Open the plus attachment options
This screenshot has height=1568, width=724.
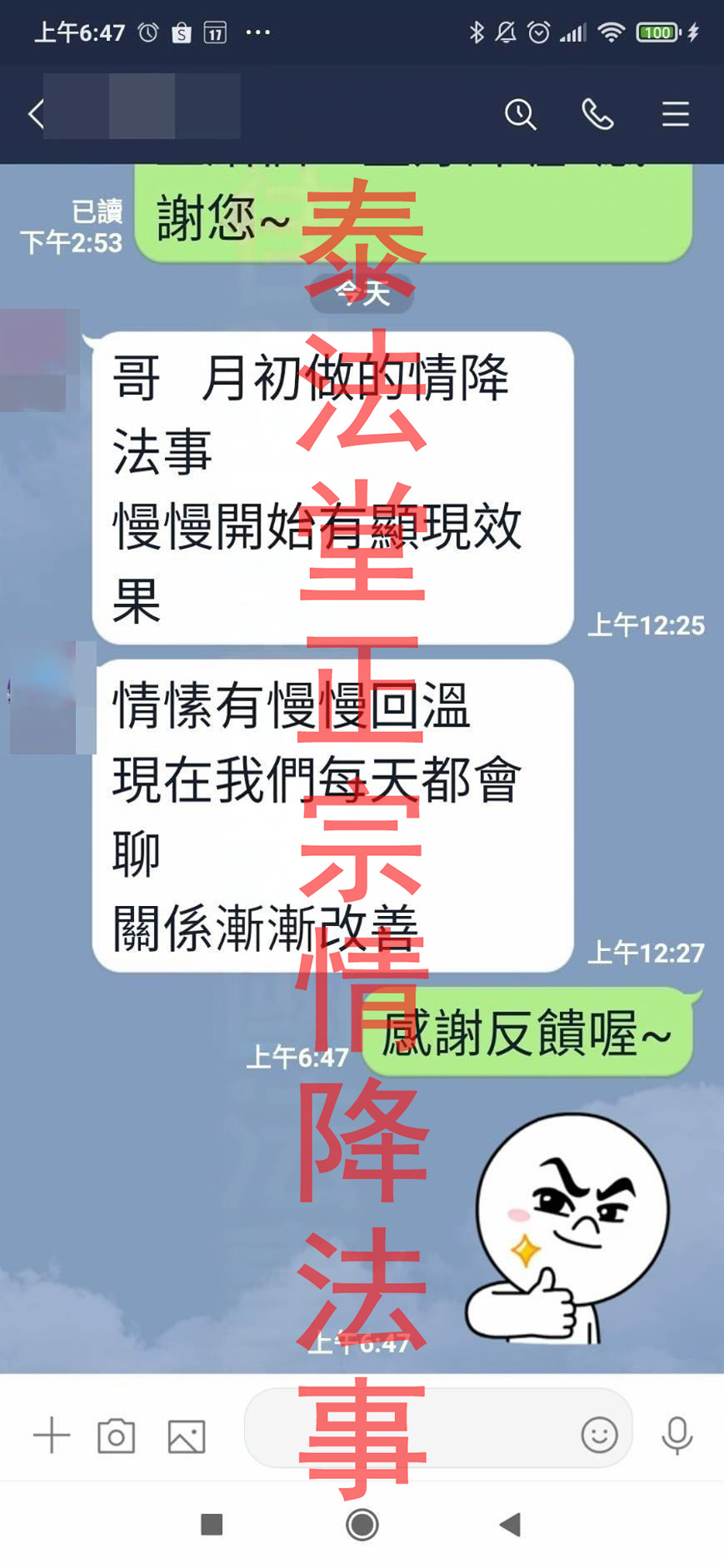coord(52,1435)
